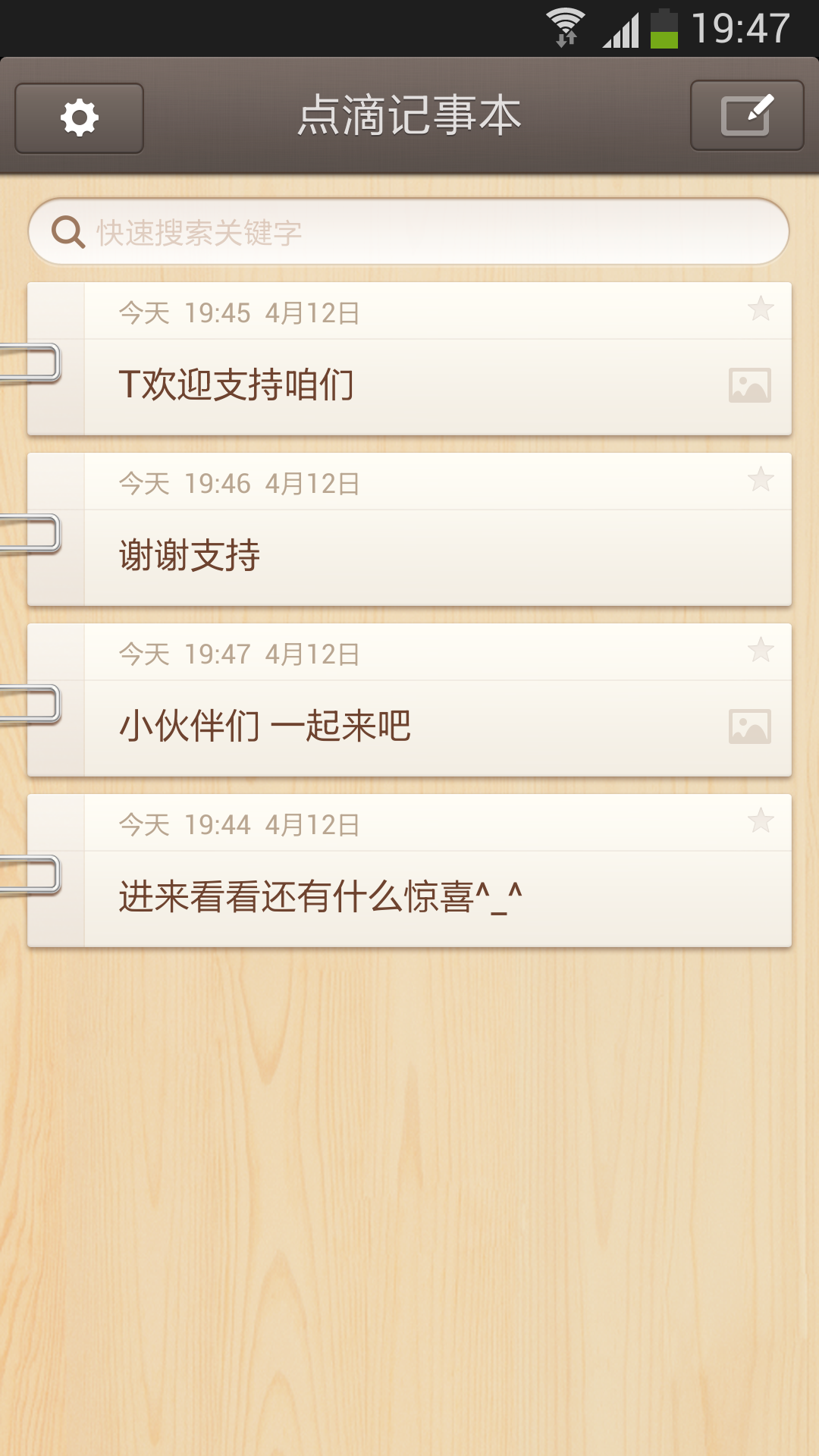Compose a new note

click(747, 116)
